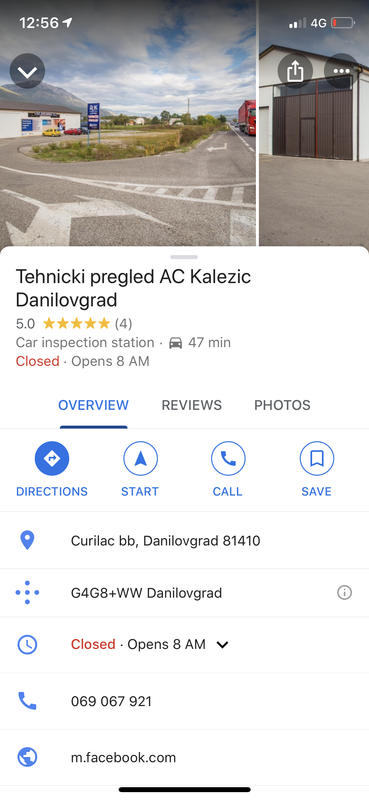Open the m.facebook.com website link

coord(184,757)
